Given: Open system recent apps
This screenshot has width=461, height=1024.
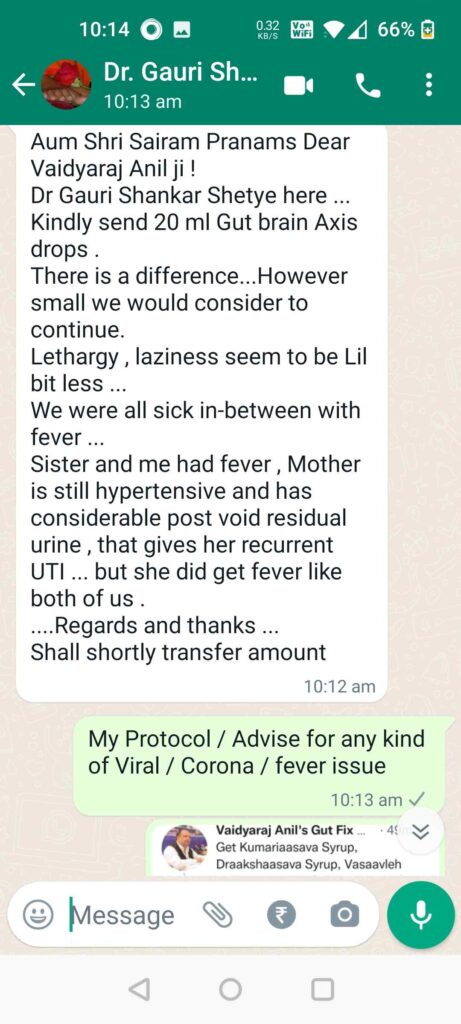Looking at the screenshot, I should (x=323, y=989).
